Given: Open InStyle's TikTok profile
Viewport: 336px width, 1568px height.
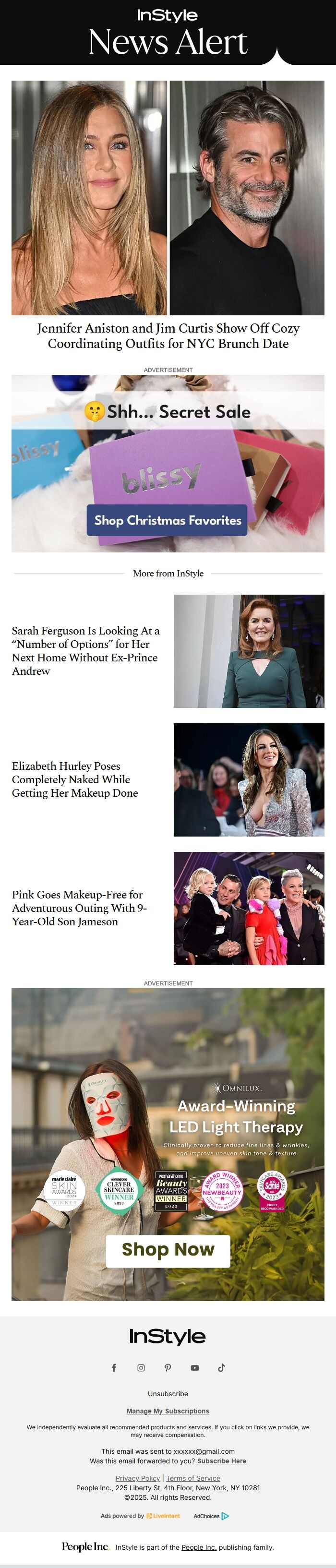Looking at the screenshot, I should (x=222, y=1368).
